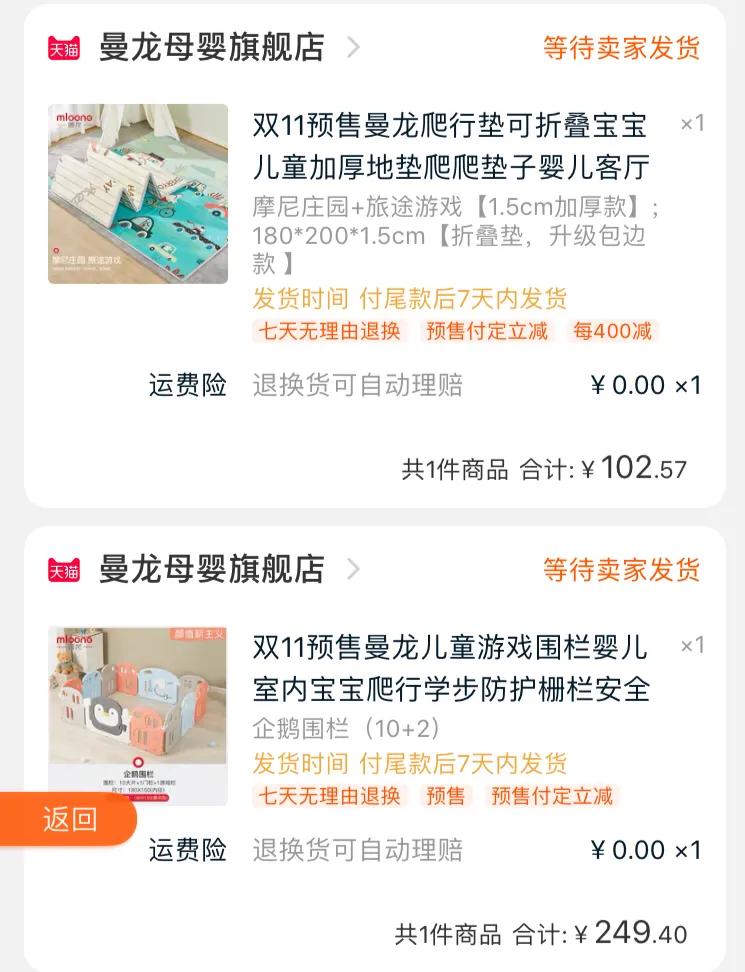Image resolution: width=745 pixels, height=972 pixels.
Task: Expand the first 曼龙母婴旗舰店 store via its chevron arrow
Action: pos(355,45)
